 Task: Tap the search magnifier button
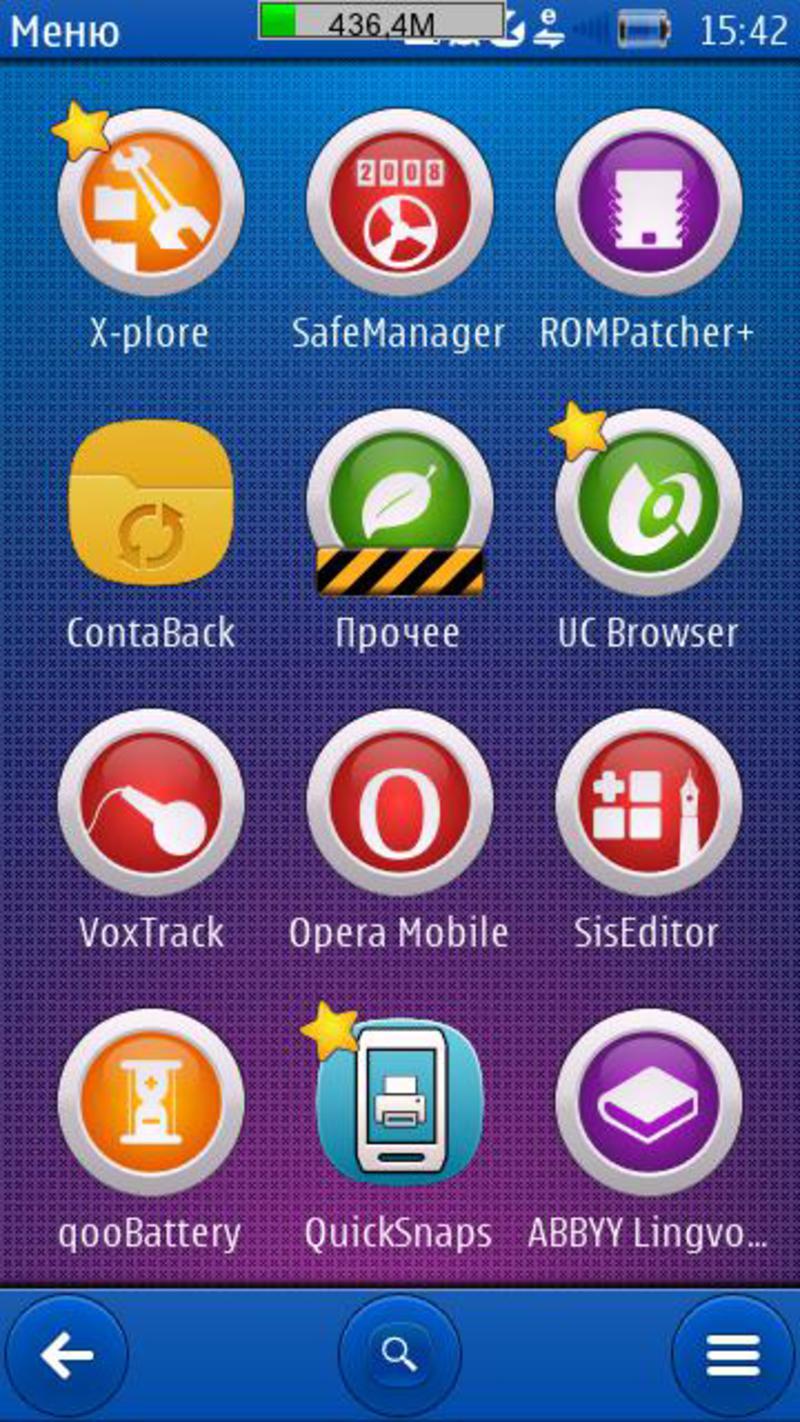pyautogui.click(x=399, y=1356)
